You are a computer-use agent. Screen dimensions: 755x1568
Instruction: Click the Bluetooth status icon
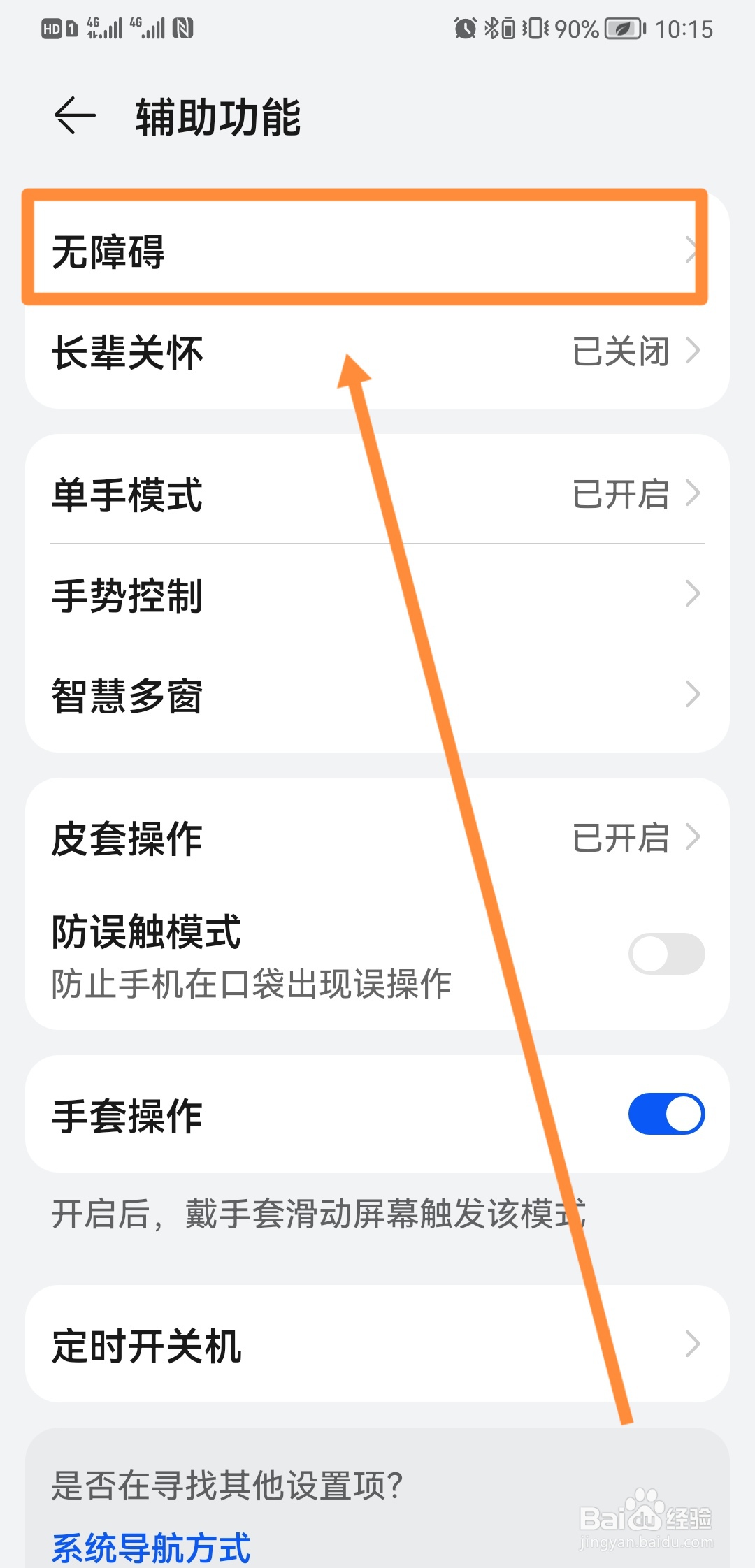point(491,28)
